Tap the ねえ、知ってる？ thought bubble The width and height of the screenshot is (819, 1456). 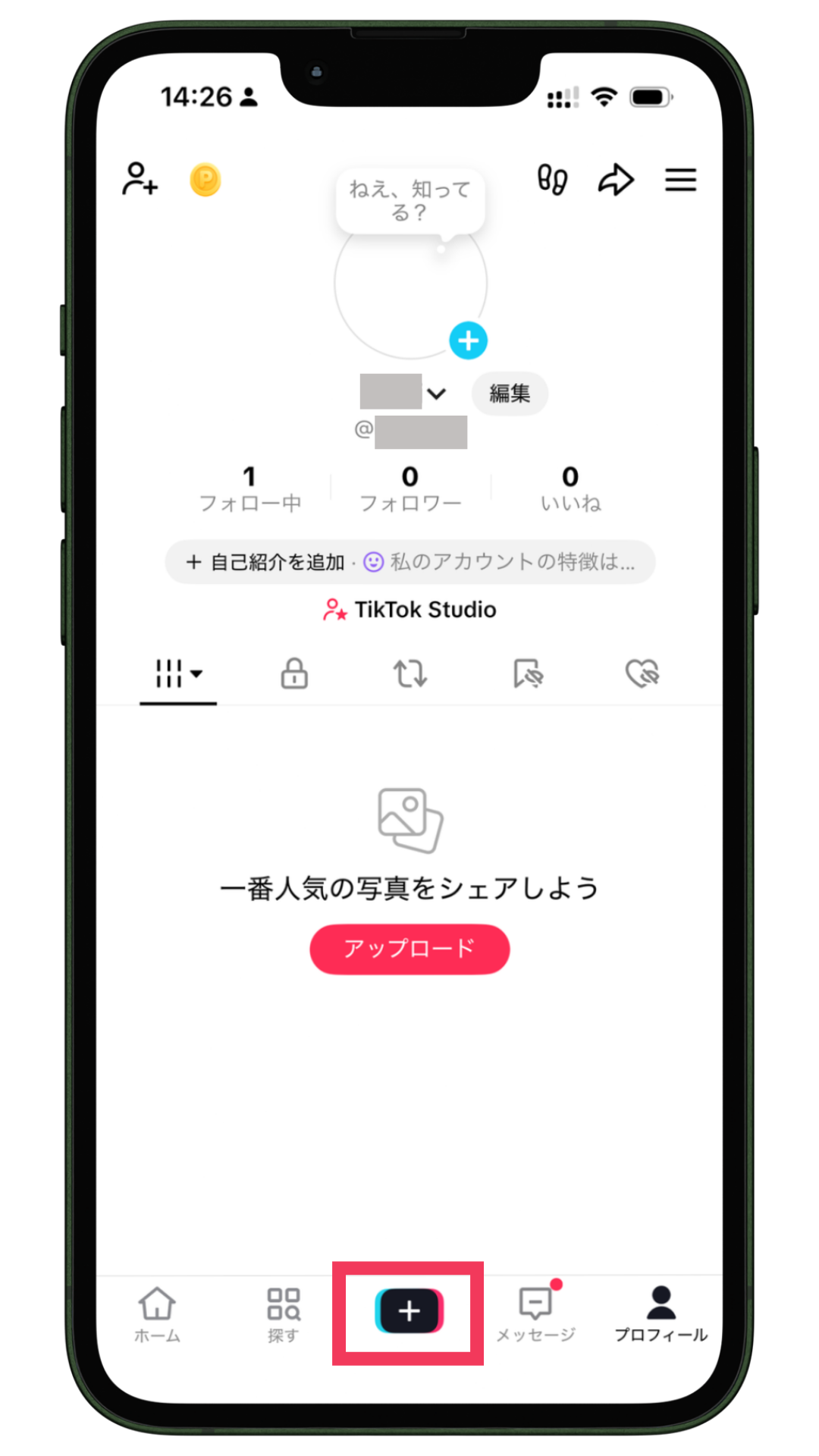409,201
